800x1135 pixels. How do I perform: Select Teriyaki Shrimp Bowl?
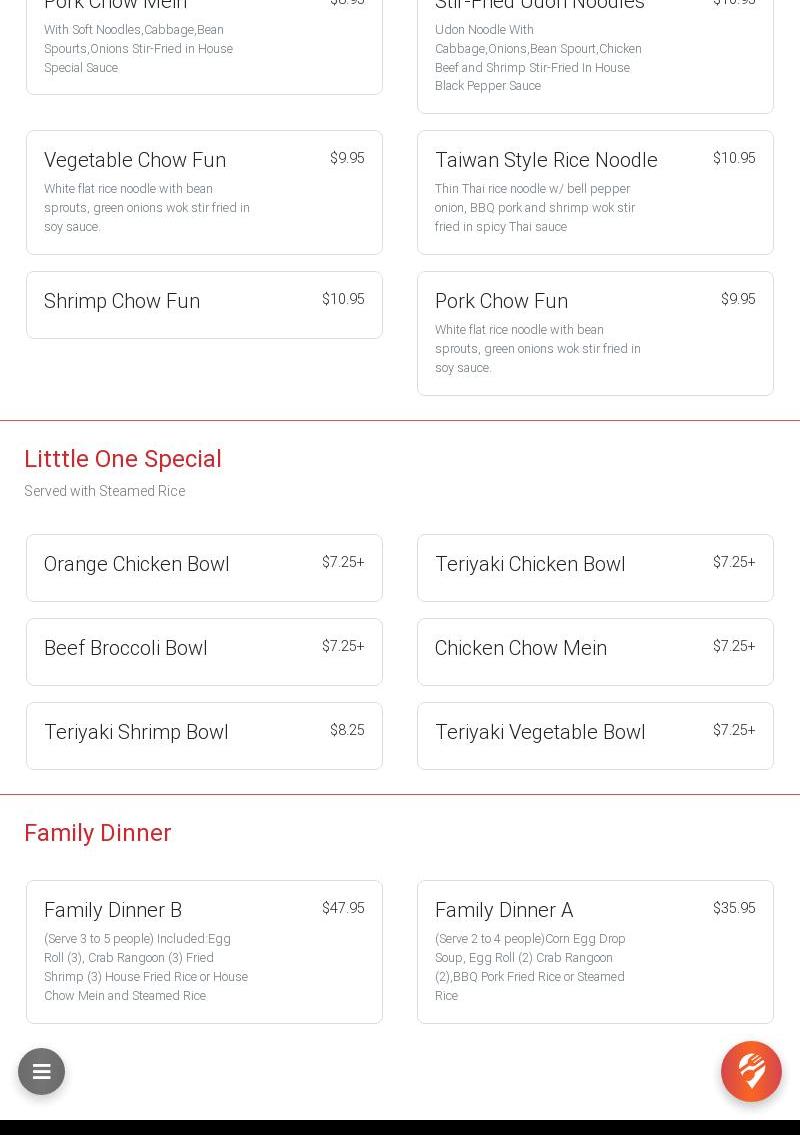204,736
